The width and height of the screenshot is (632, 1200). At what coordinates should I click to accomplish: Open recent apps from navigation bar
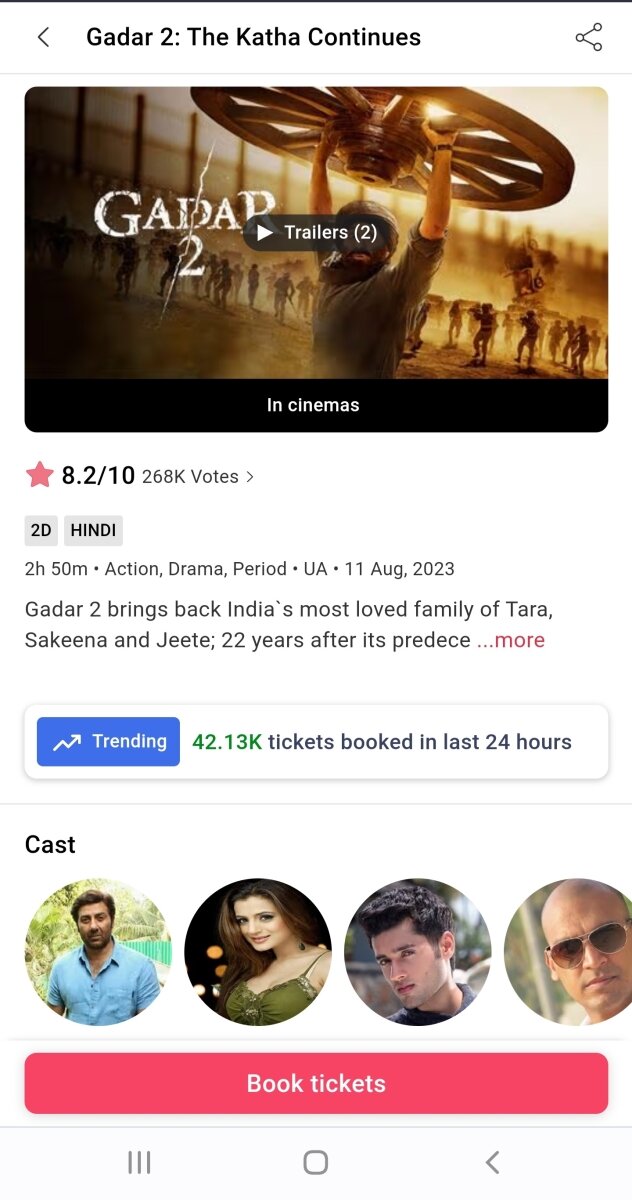coord(139,1162)
